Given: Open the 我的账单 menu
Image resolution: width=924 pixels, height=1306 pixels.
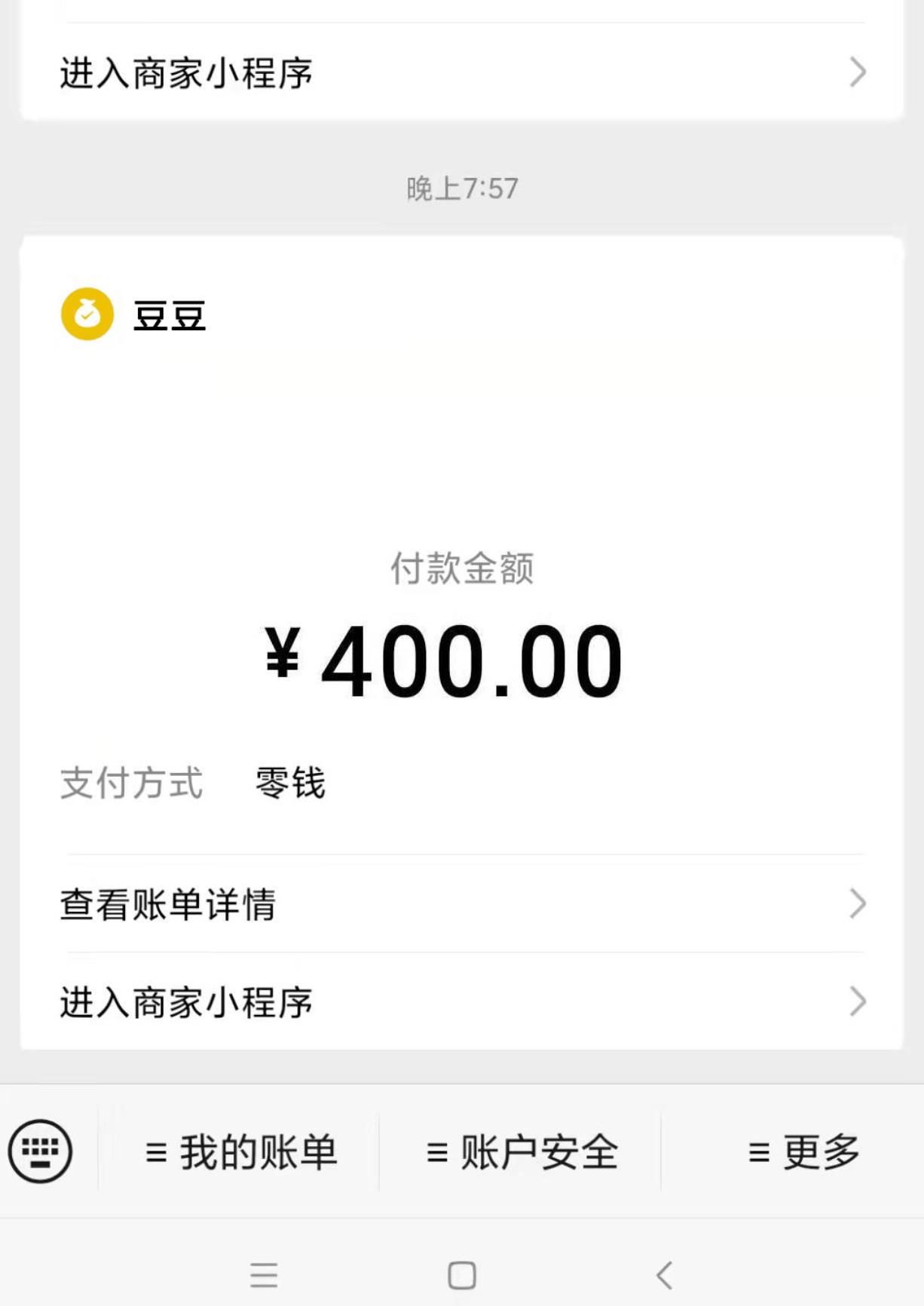Looking at the screenshot, I should pyautogui.click(x=240, y=1152).
